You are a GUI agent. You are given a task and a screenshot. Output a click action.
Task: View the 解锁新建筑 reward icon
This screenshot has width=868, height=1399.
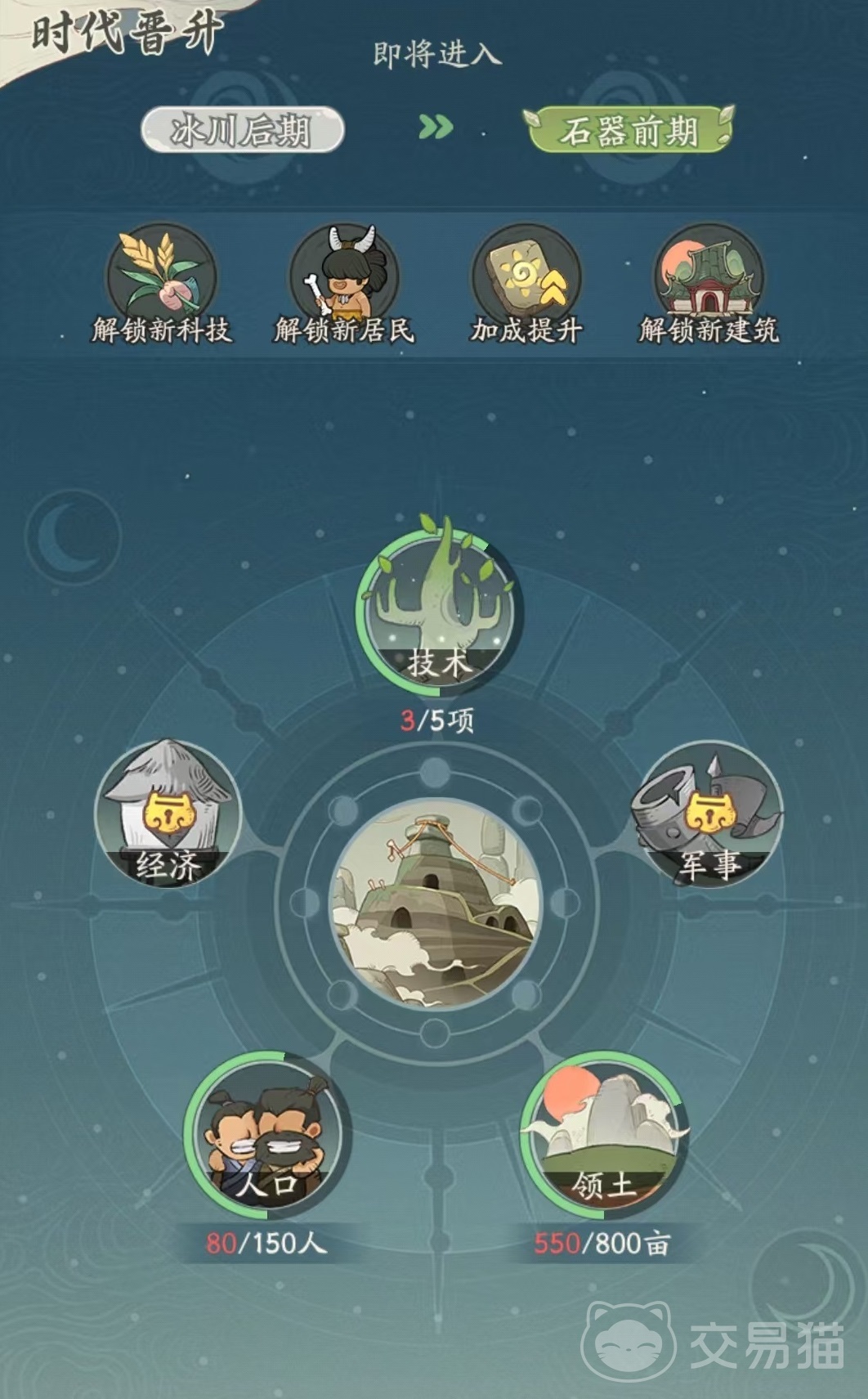click(709, 276)
